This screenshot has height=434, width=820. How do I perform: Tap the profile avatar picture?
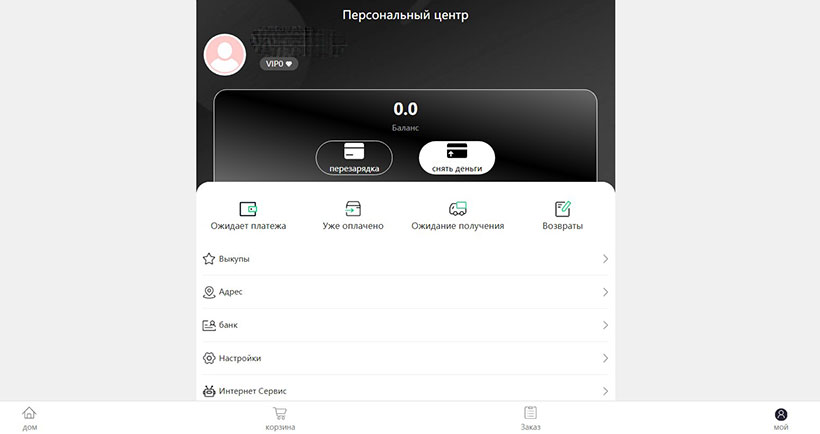[x=225, y=55]
